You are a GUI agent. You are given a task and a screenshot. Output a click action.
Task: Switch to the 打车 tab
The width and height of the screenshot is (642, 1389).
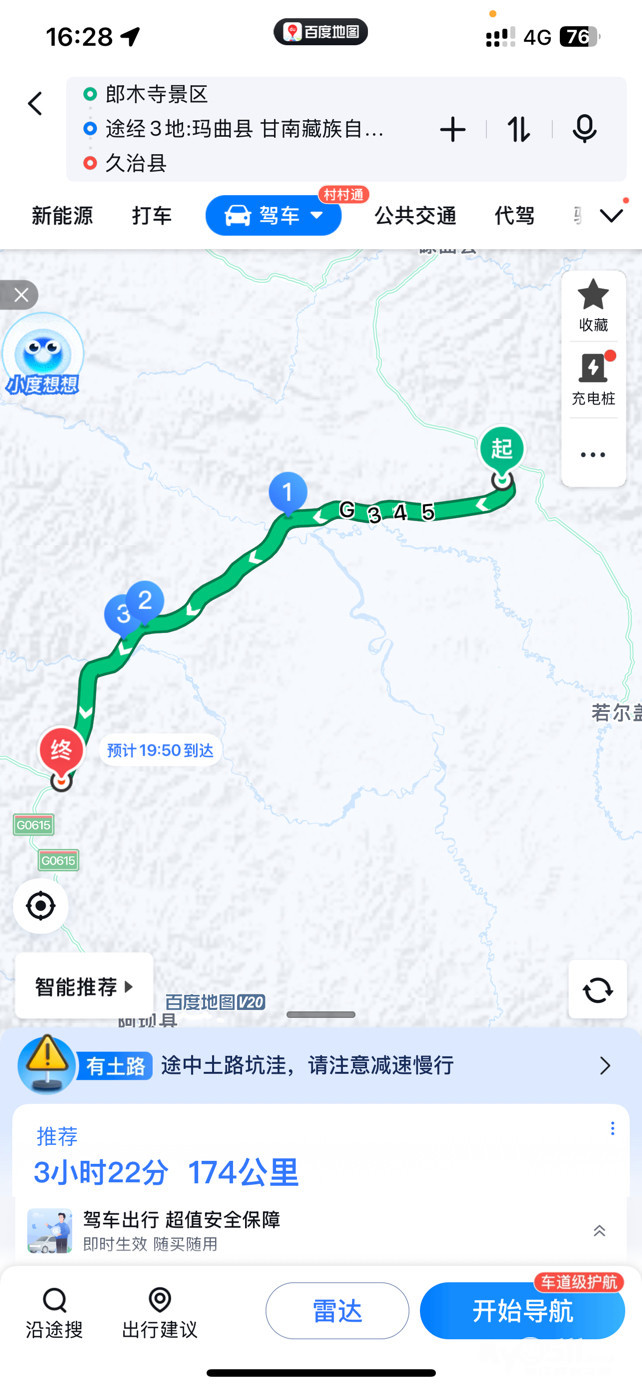(152, 216)
